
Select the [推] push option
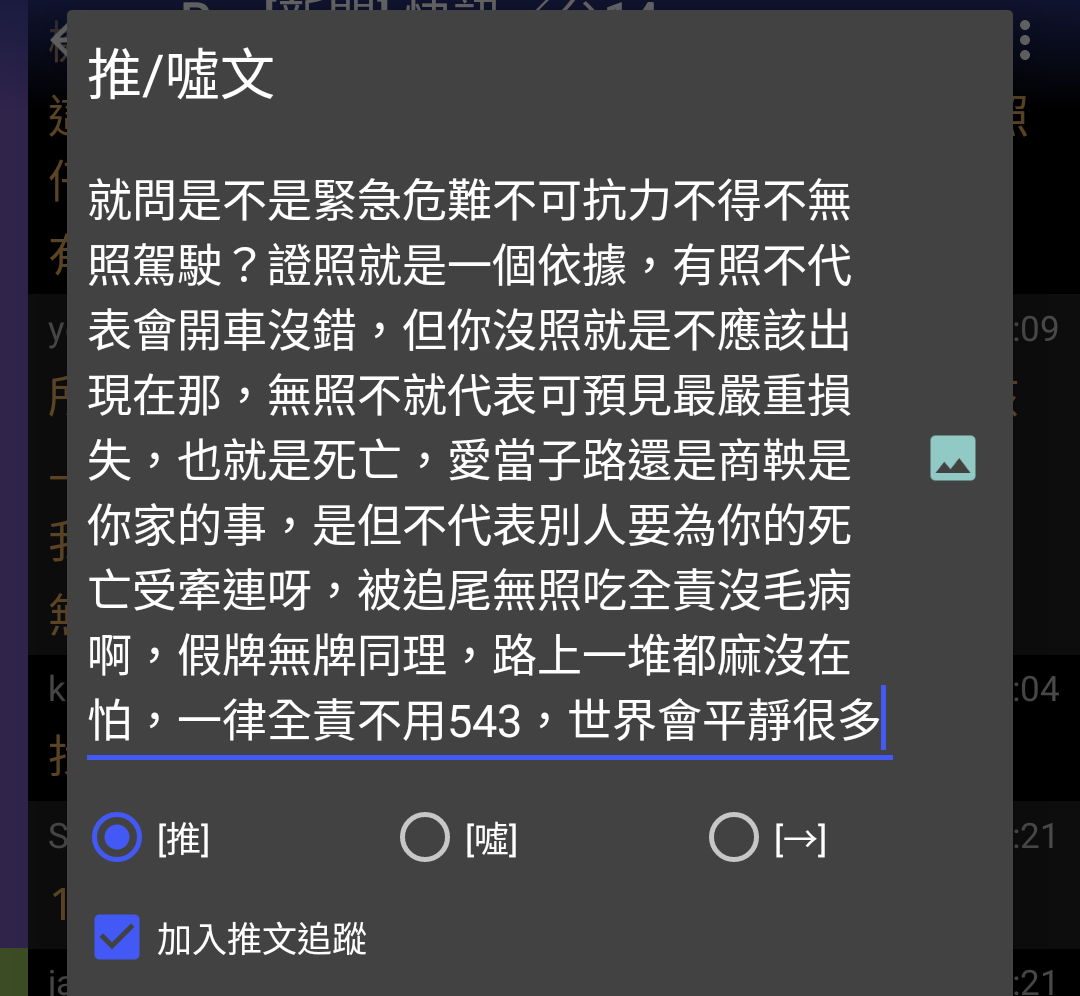pyautogui.click(x=117, y=837)
